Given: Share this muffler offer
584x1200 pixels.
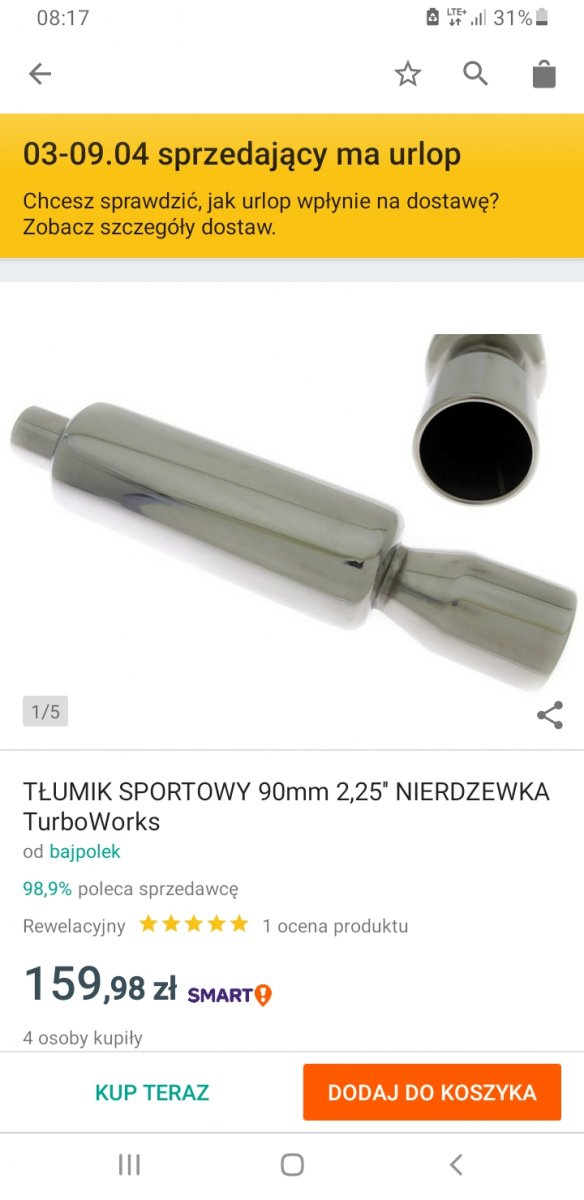Looking at the screenshot, I should coord(550,715).
